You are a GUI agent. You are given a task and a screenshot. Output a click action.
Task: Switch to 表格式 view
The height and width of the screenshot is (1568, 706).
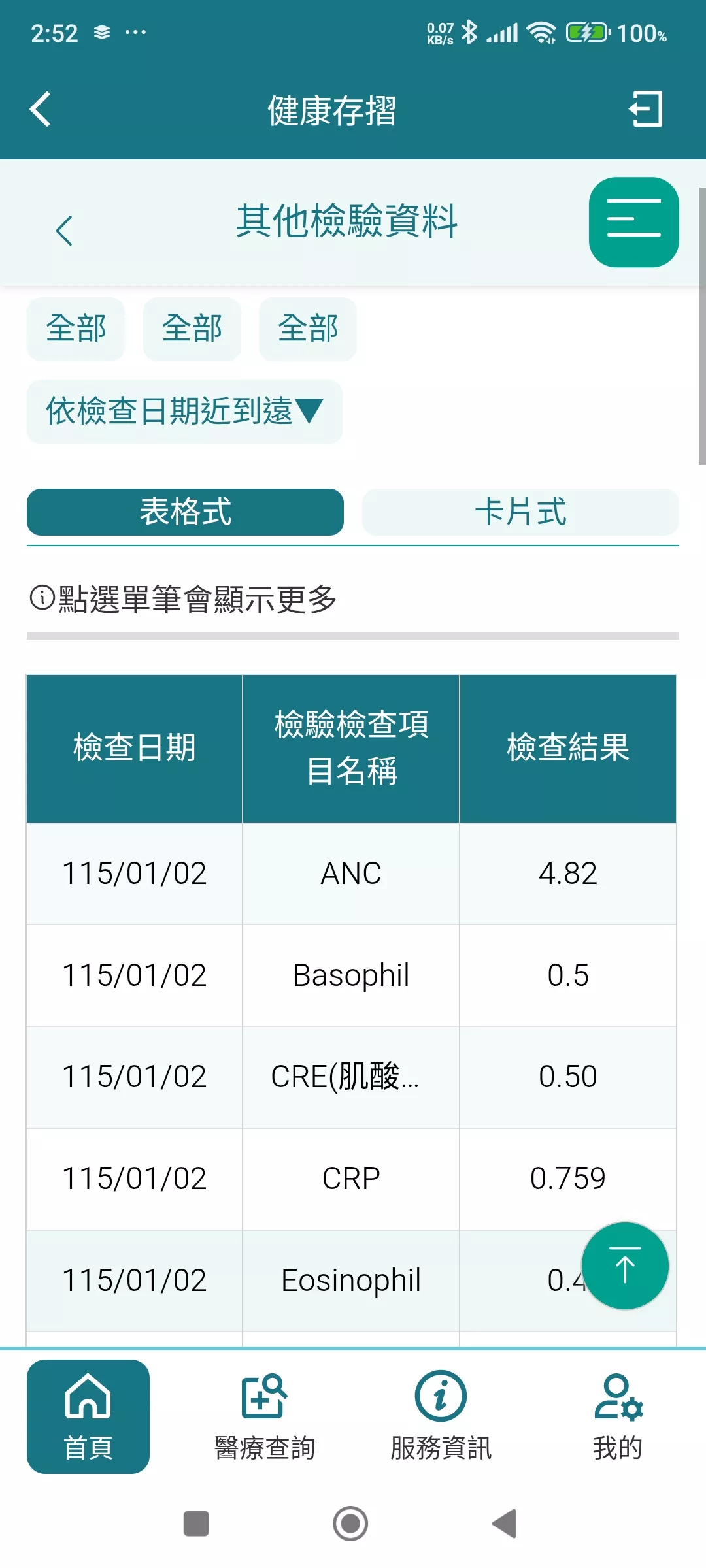click(185, 512)
